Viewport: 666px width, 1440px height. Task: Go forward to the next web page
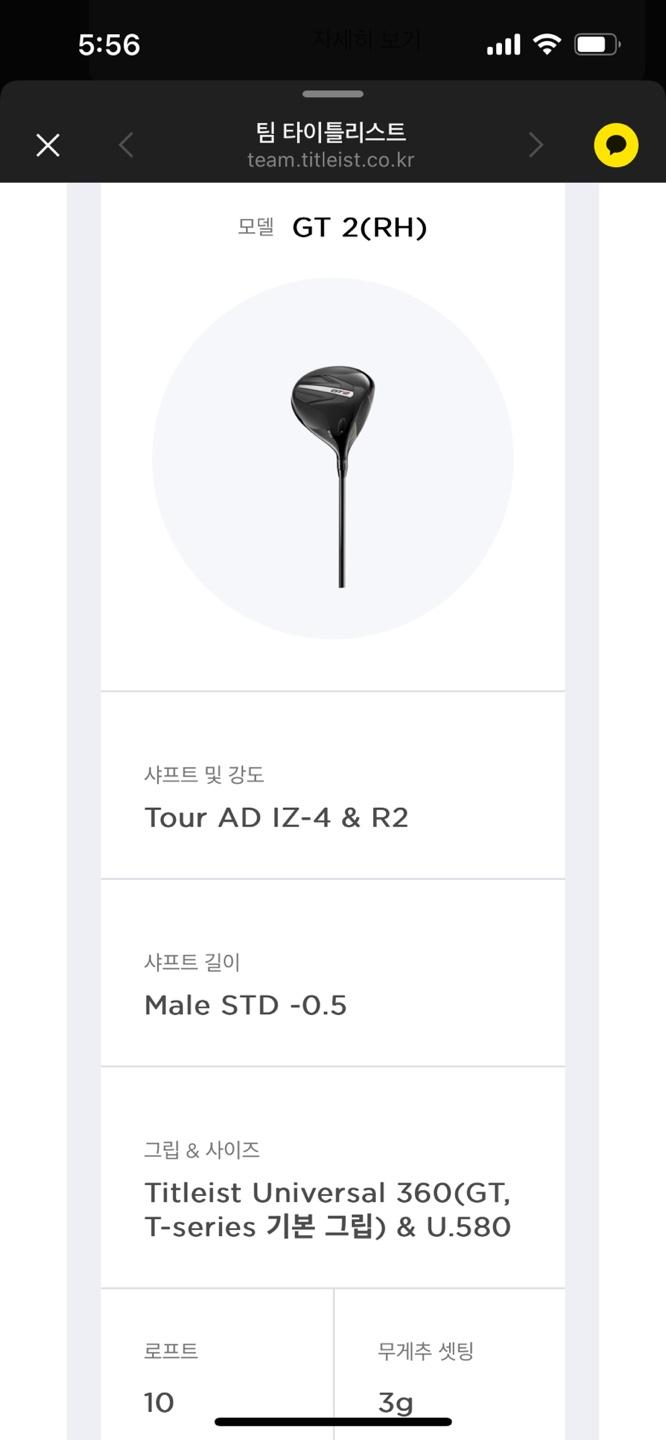pyautogui.click(x=536, y=146)
